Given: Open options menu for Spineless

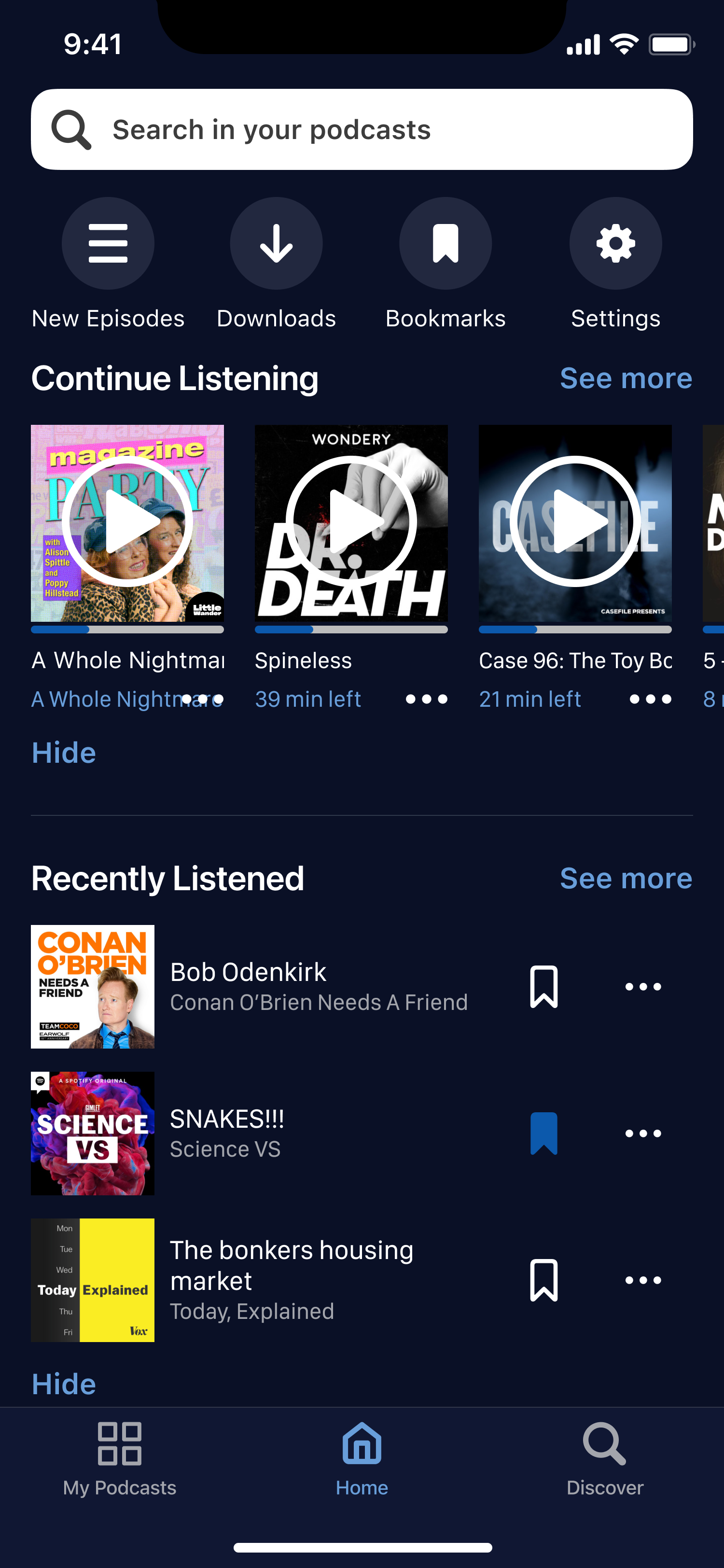Looking at the screenshot, I should pos(427,700).
